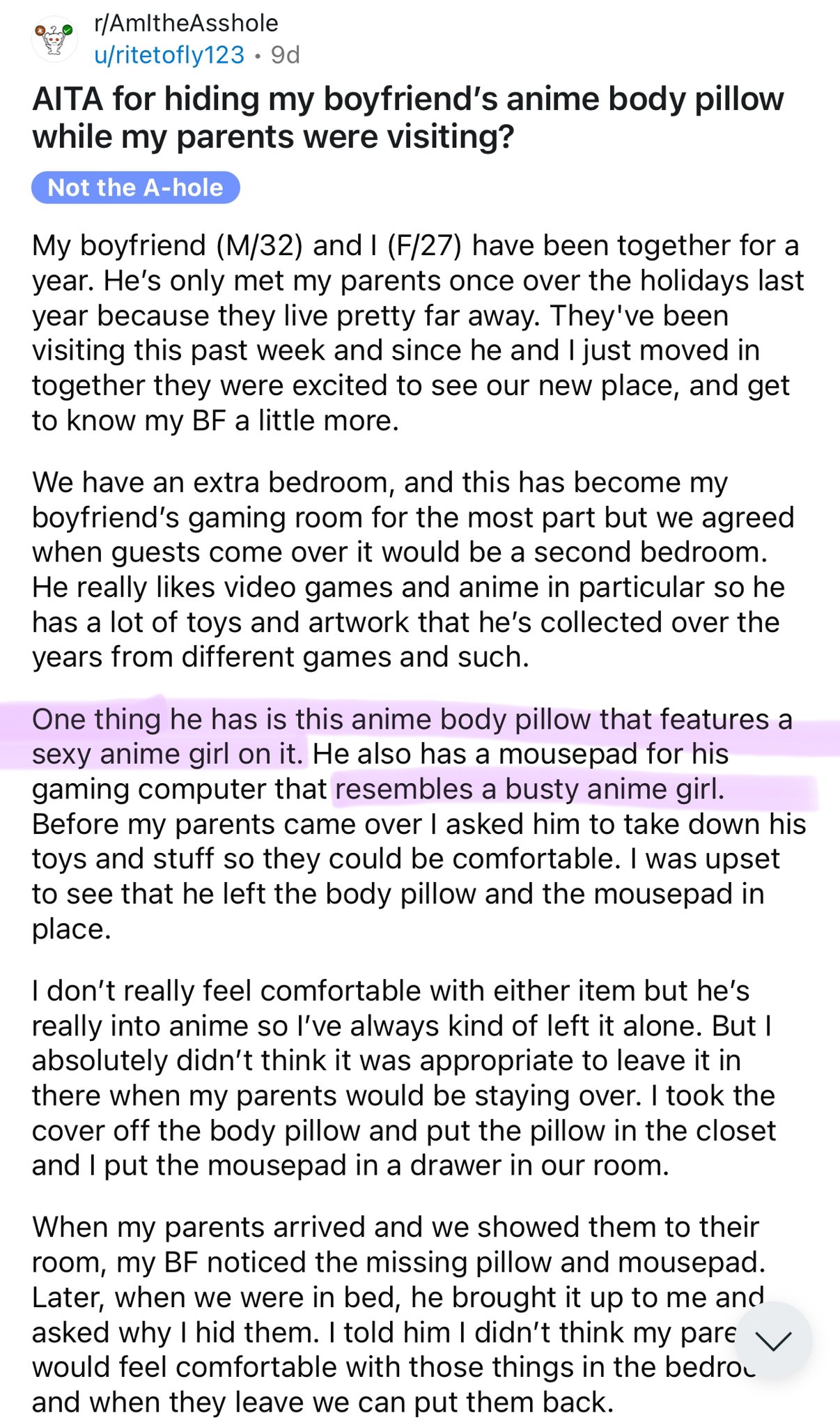The width and height of the screenshot is (840, 1427).
Task: Open the r/AmItheAsshole subreddit link
Action: (x=186, y=23)
